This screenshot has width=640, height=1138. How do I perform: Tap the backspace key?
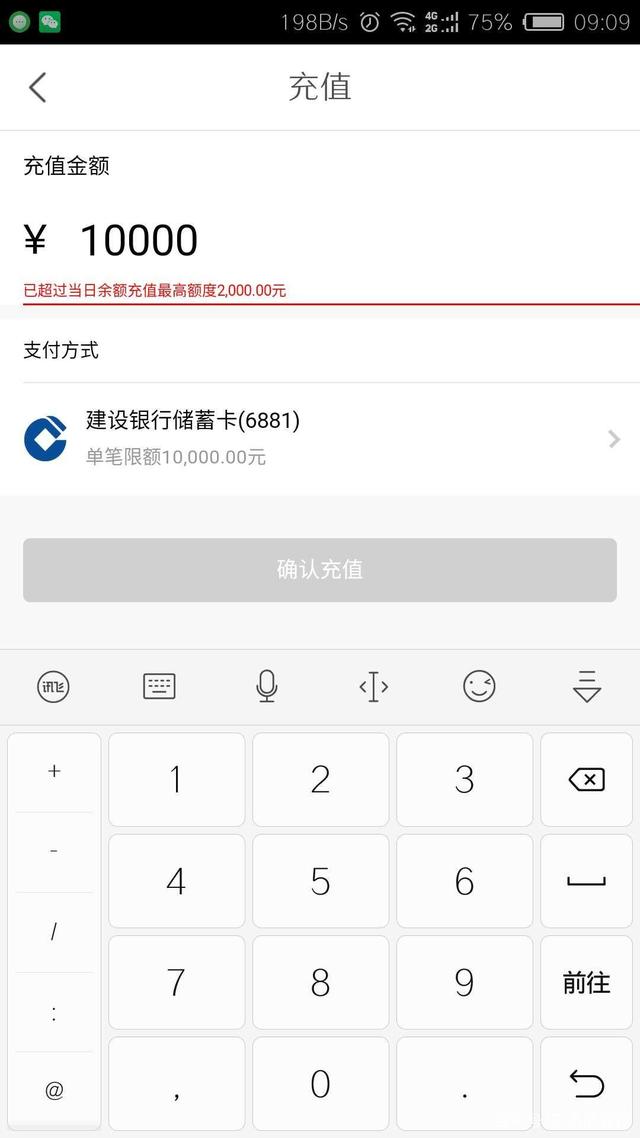(x=586, y=780)
